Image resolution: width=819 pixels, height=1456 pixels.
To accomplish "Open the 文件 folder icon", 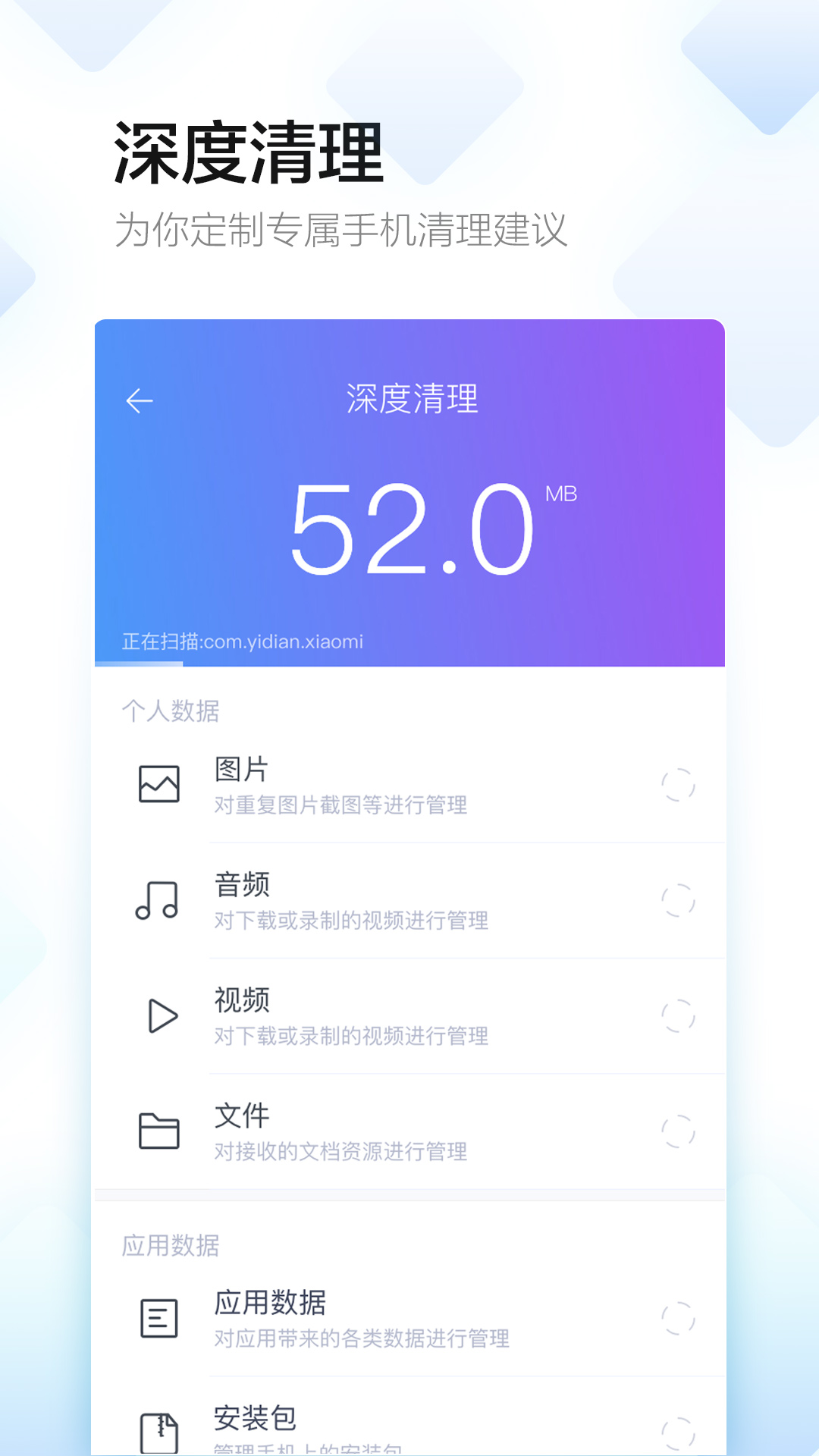I will tap(158, 1131).
